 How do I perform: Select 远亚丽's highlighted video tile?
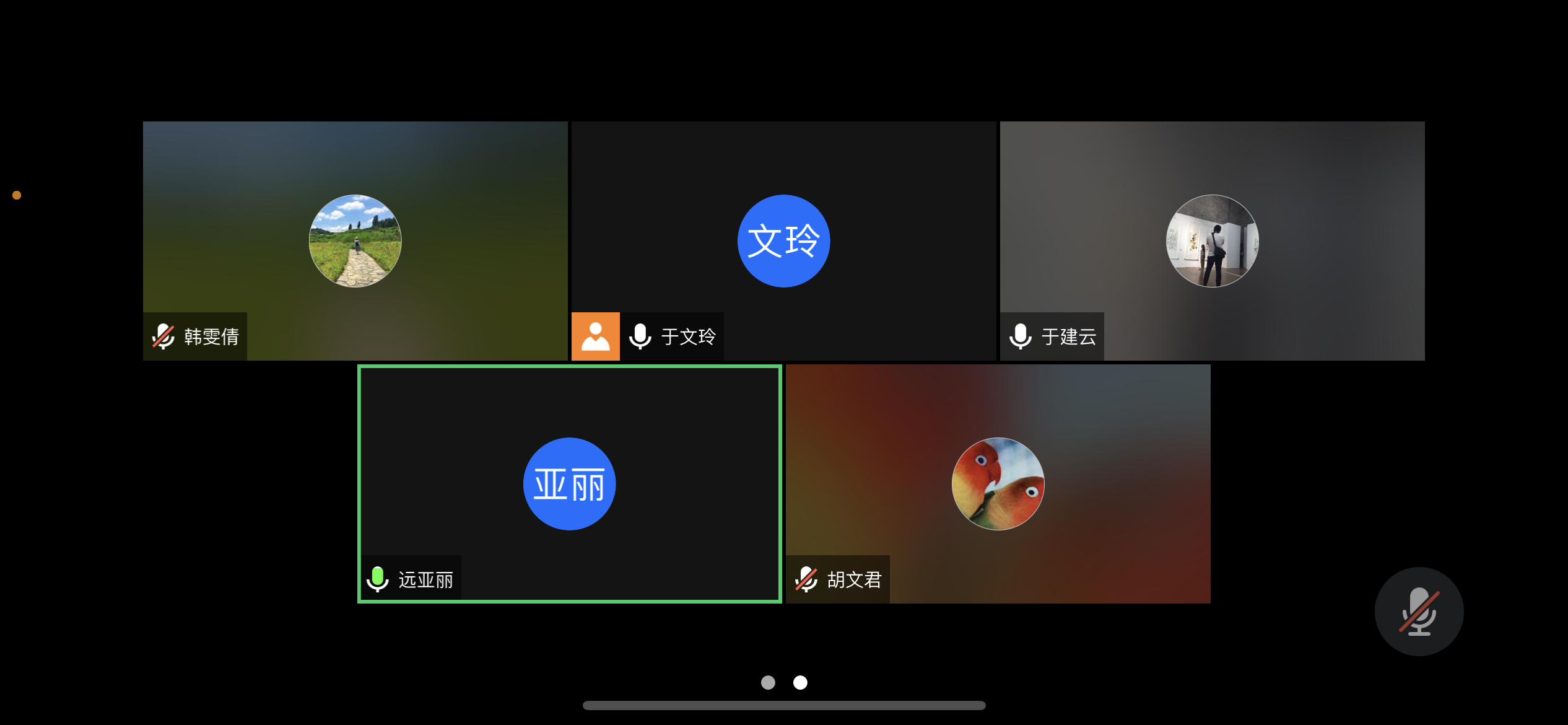coord(569,483)
